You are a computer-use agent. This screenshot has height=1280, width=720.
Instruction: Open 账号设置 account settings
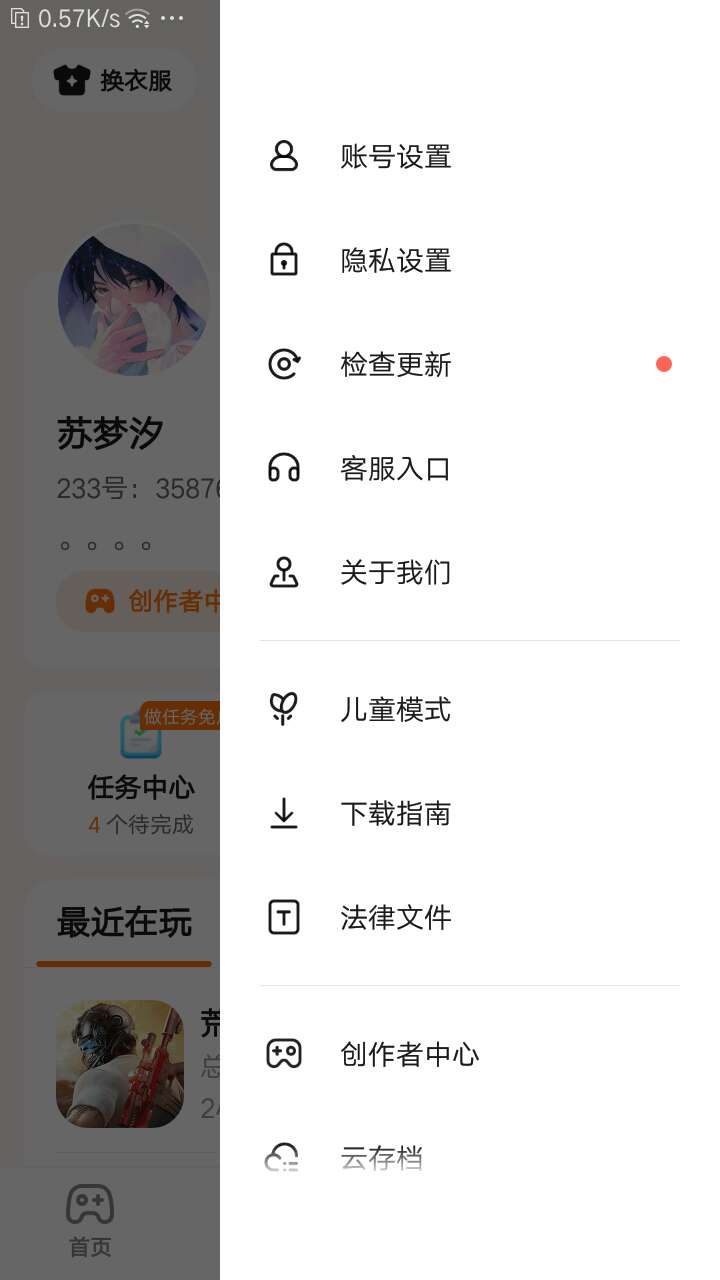coord(396,157)
